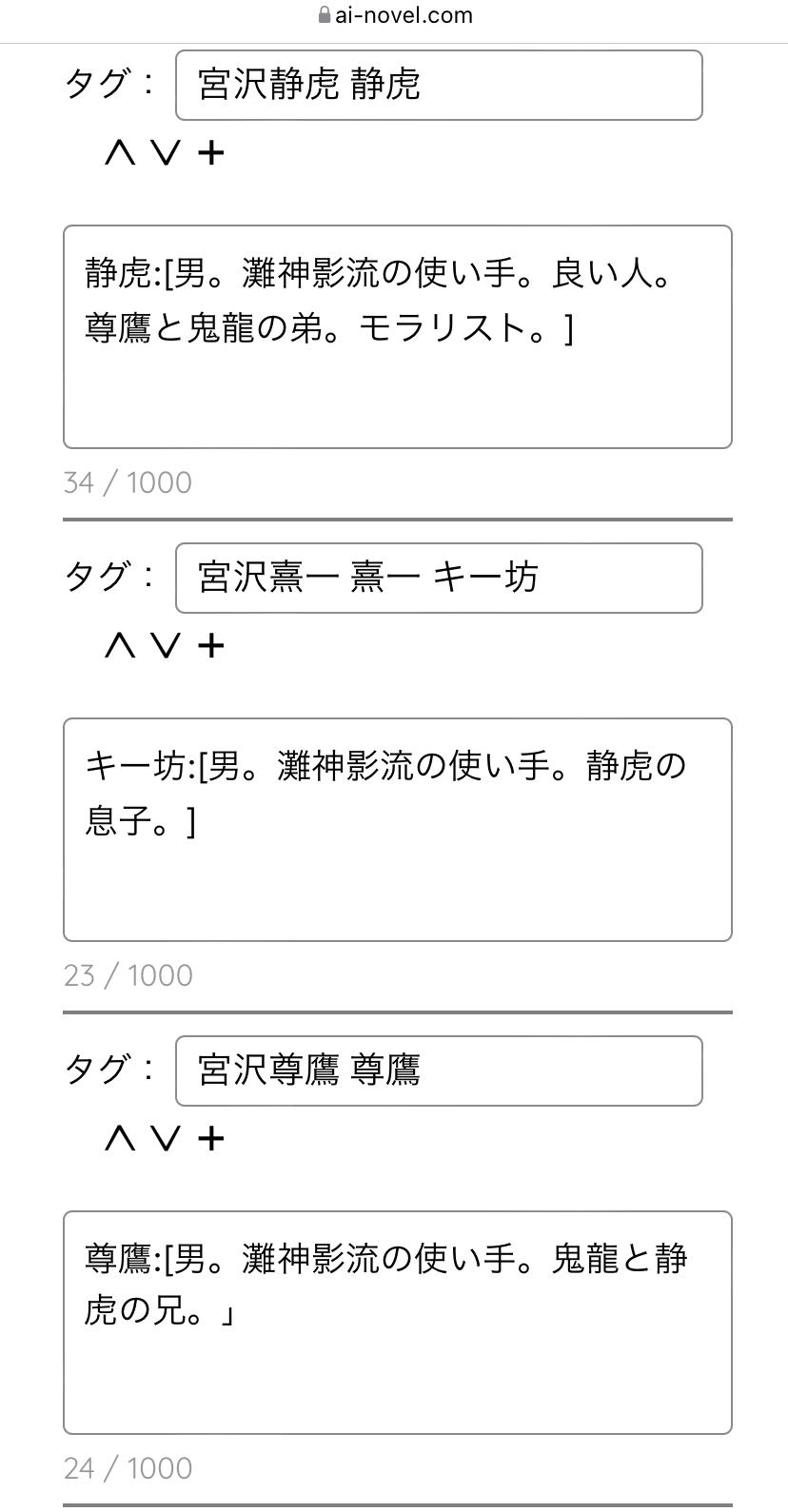Tap the plus icon under the 宮沢尊鷹 tag

(x=211, y=1138)
